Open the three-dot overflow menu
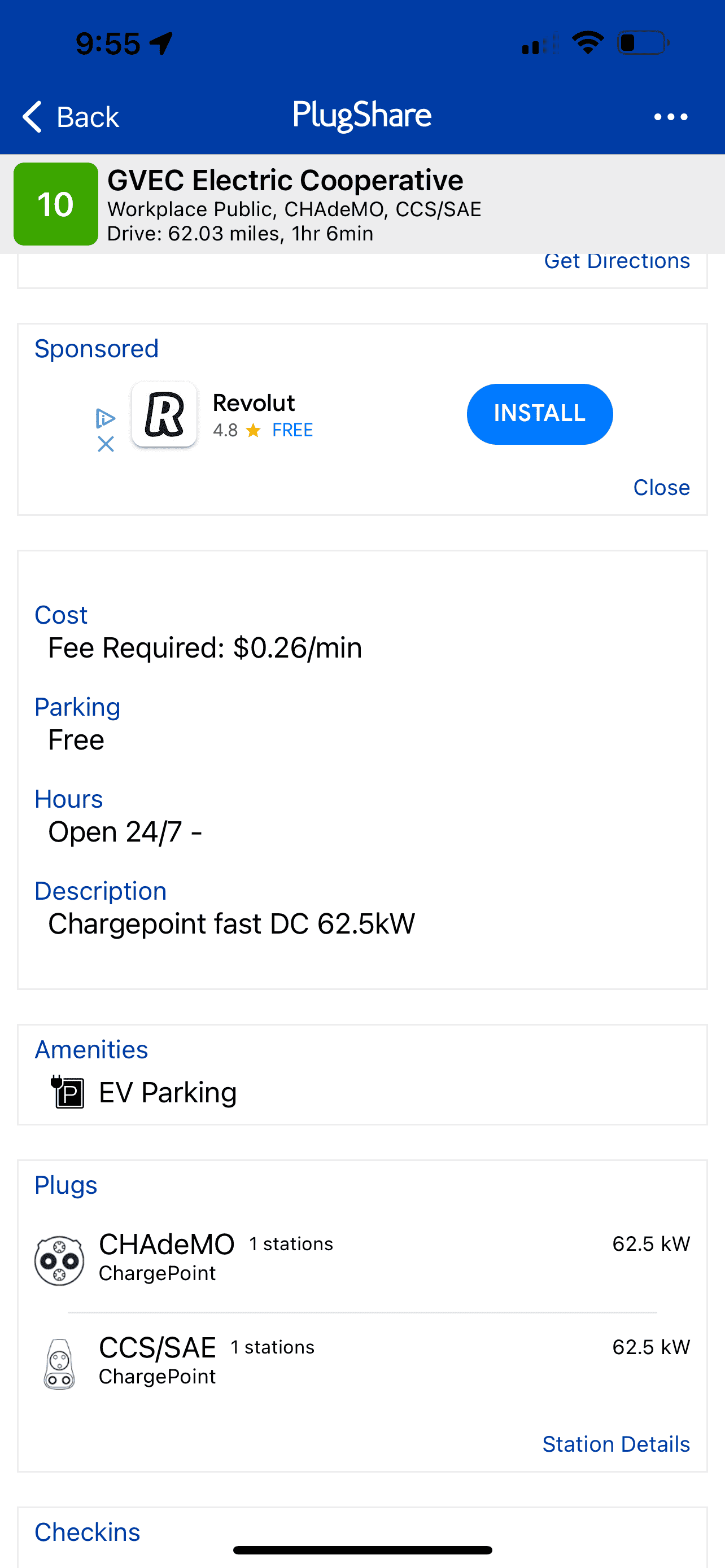 [x=670, y=116]
